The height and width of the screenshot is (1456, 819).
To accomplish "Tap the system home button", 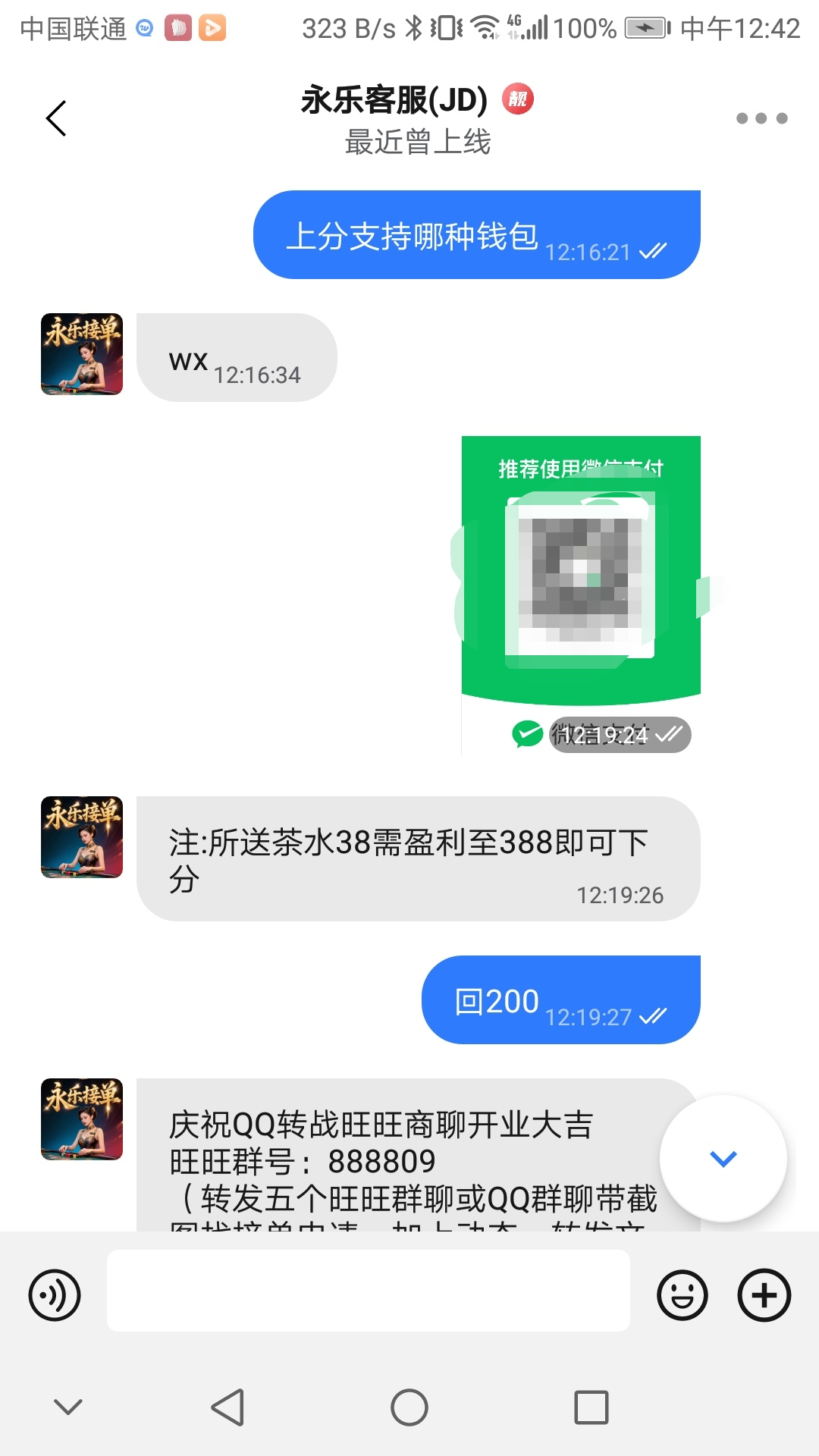I will click(x=409, y=1407).
